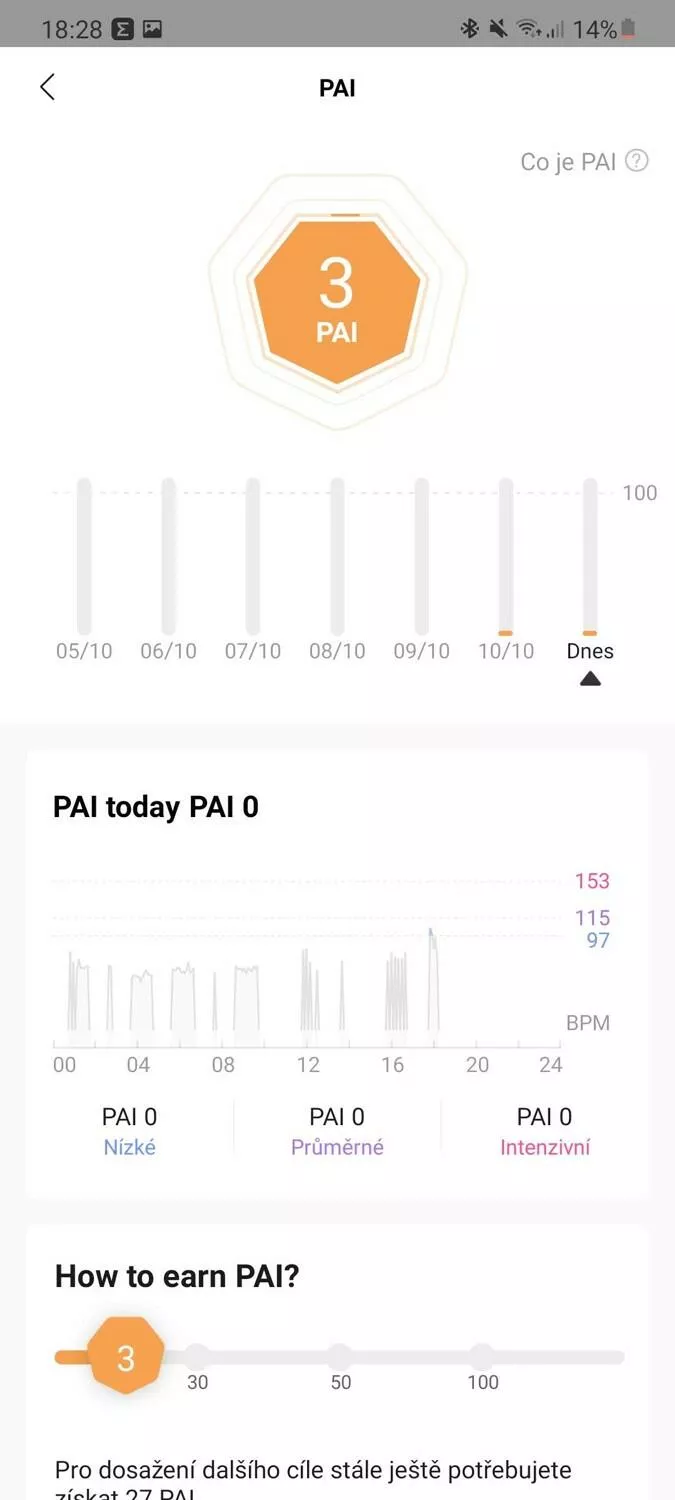The width and height of the screenshot is (675, 1500).
Task: Select the 07/10 day bar
Action: point(253,556)
